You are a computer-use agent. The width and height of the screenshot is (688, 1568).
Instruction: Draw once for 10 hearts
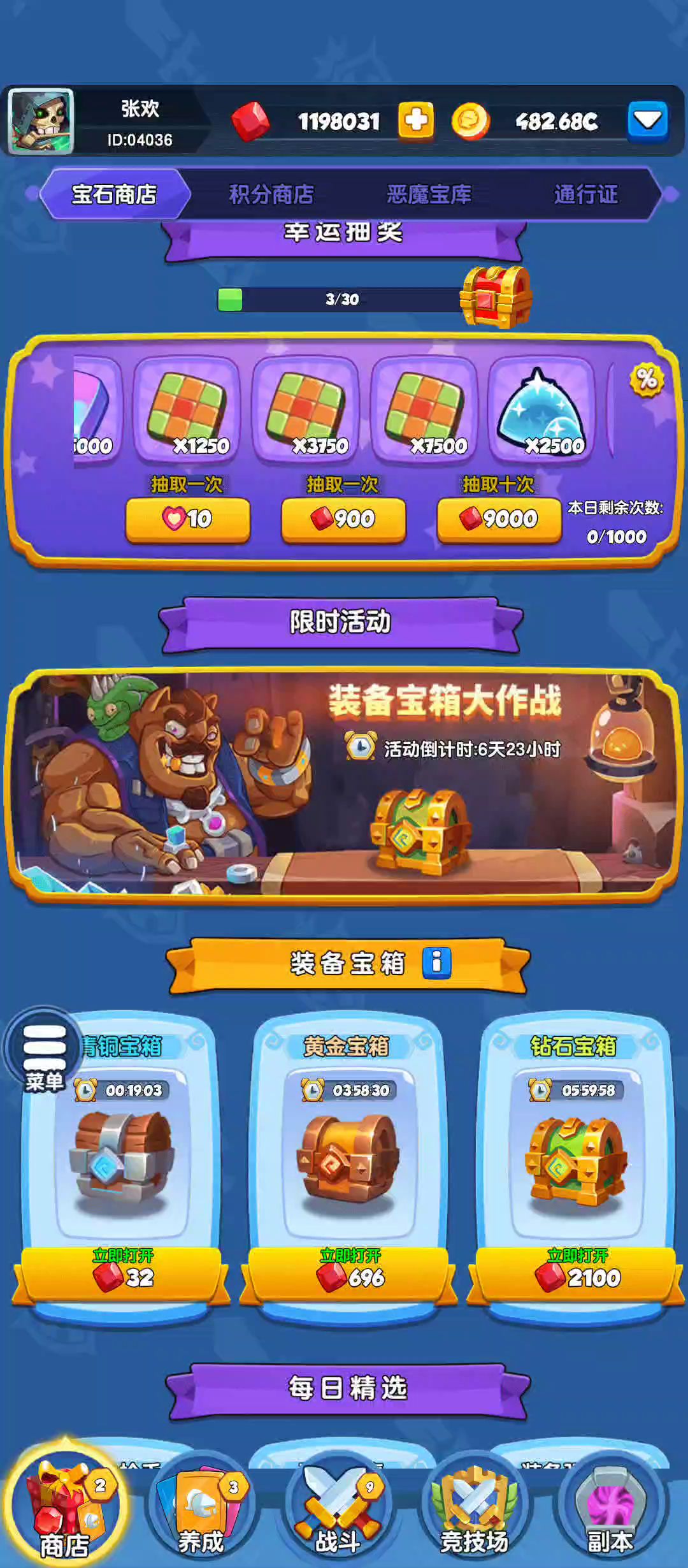click(x=188, y=519)
